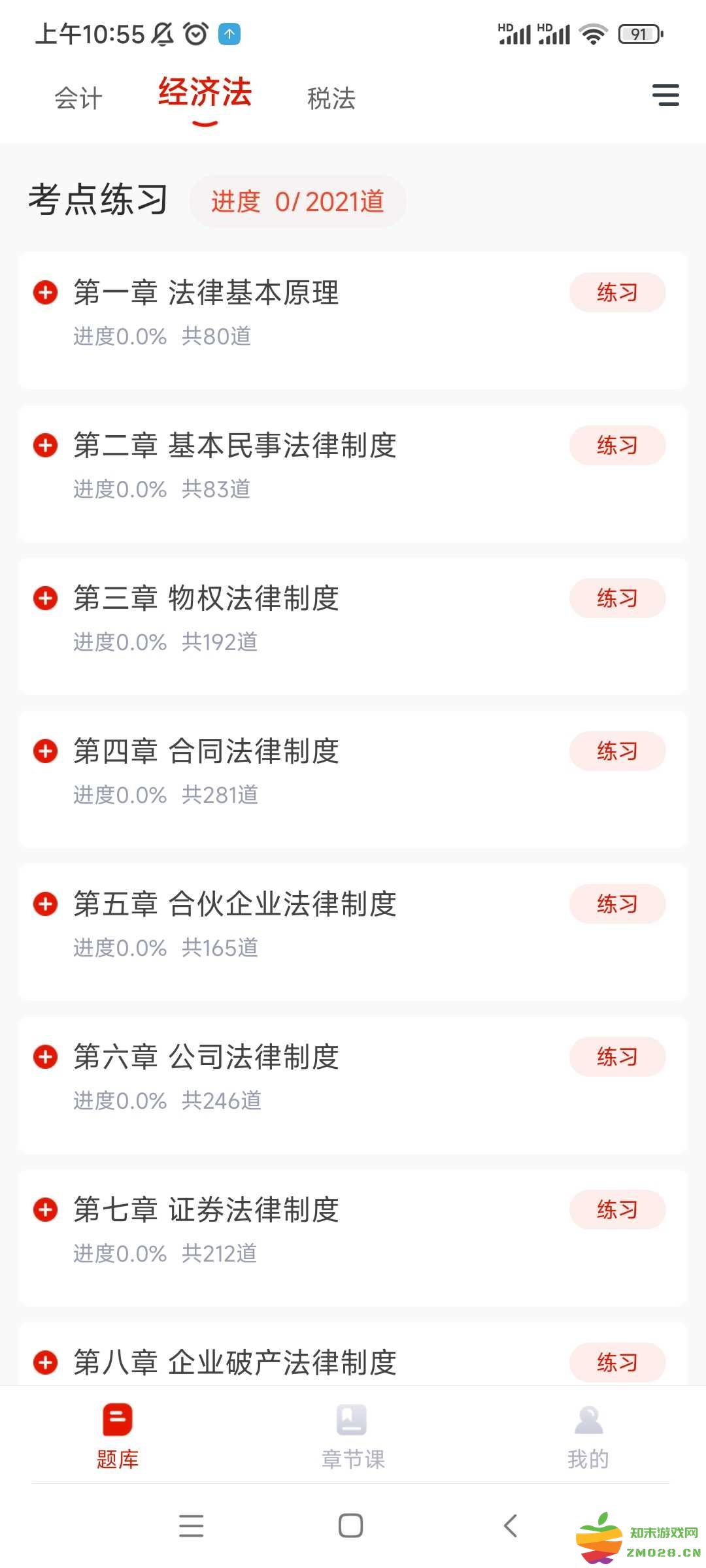Image resolution: width=706 pixels, height=1568 pixels.
Task: Start 练习 for 第七章 证券法律制度
Action: (617, 1210)
